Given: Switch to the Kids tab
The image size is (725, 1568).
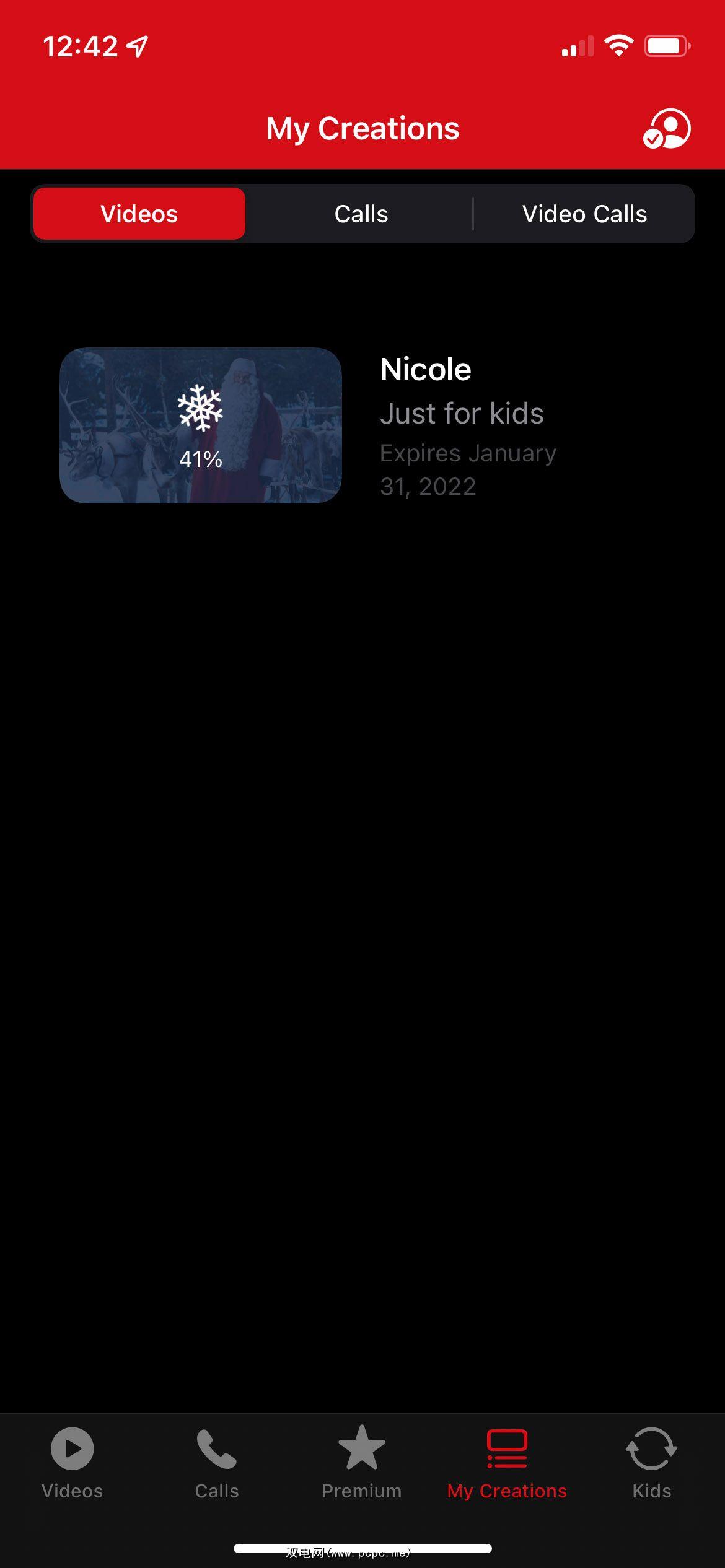Looking at the screenshot, I should tap(651, 1463).
